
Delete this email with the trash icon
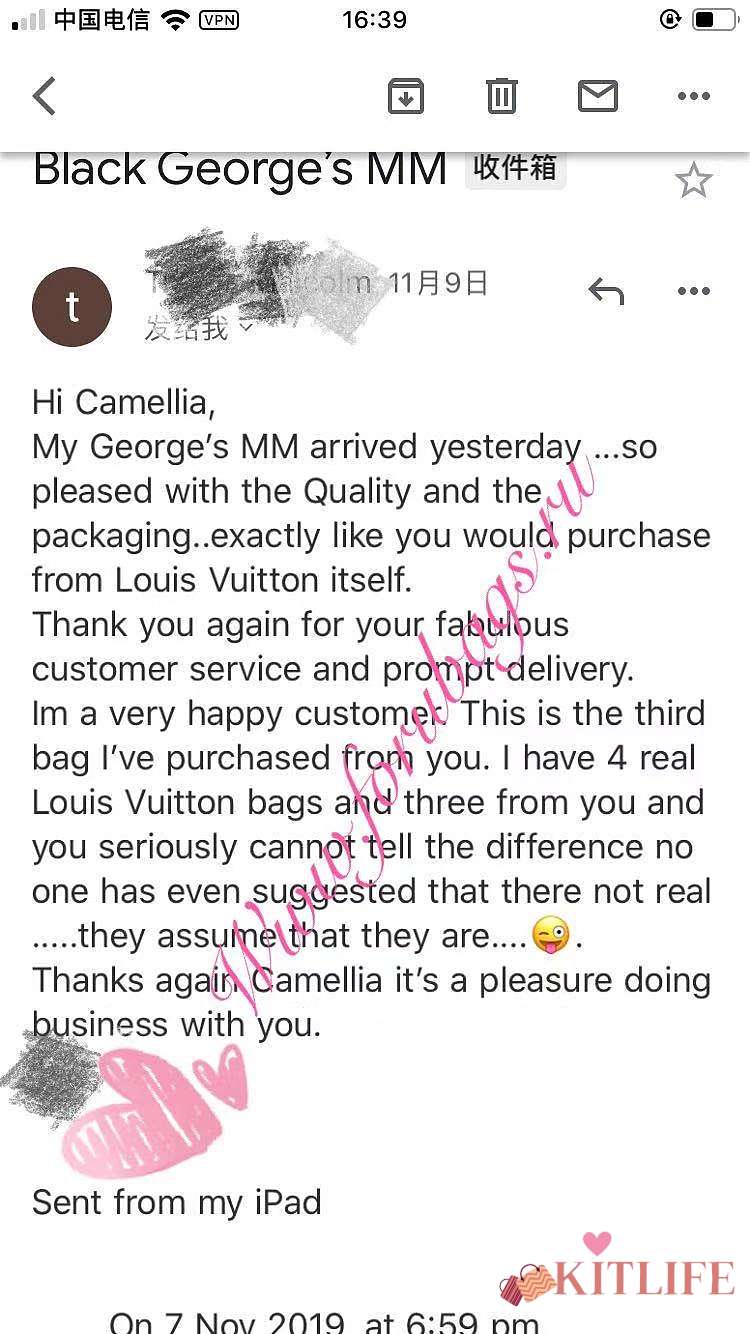pos(501,97)
